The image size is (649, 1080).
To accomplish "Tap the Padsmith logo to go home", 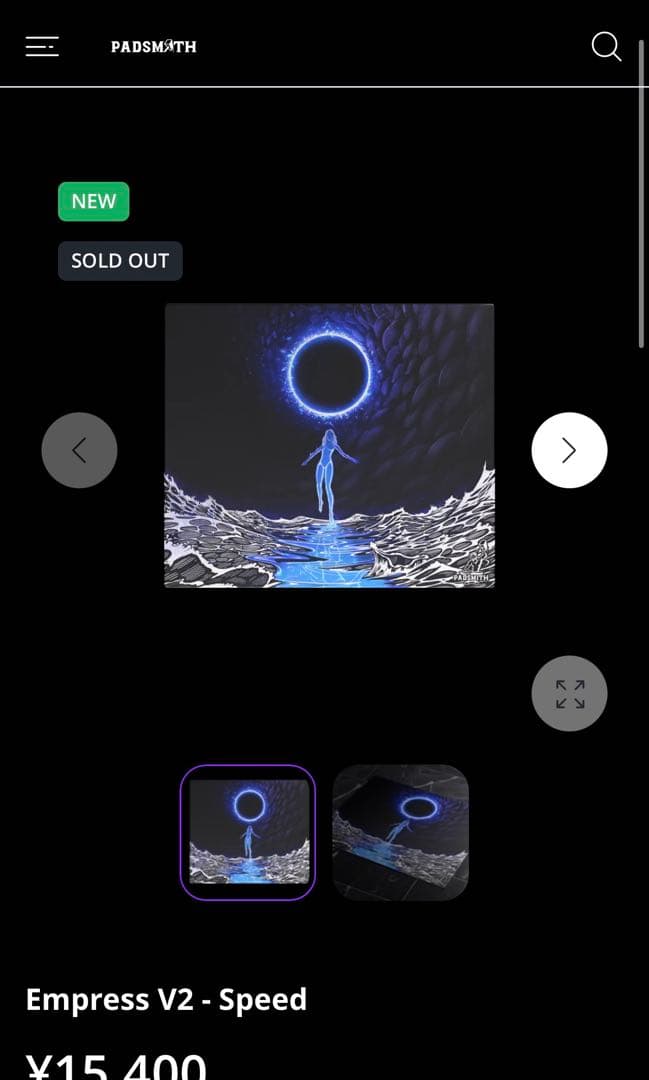I will click(x=153, y=46).
